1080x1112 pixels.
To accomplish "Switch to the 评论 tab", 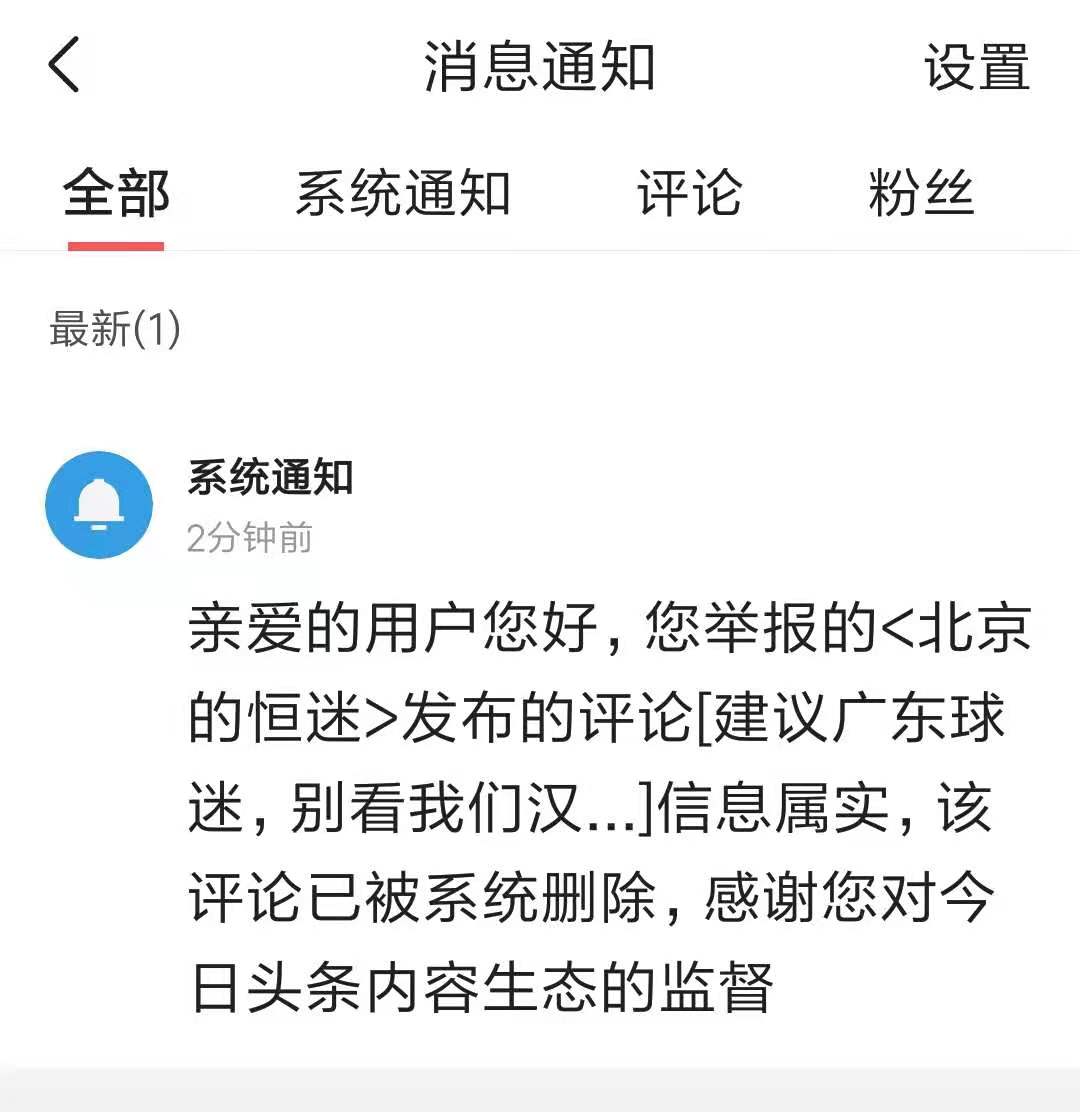I will (689, 194).
